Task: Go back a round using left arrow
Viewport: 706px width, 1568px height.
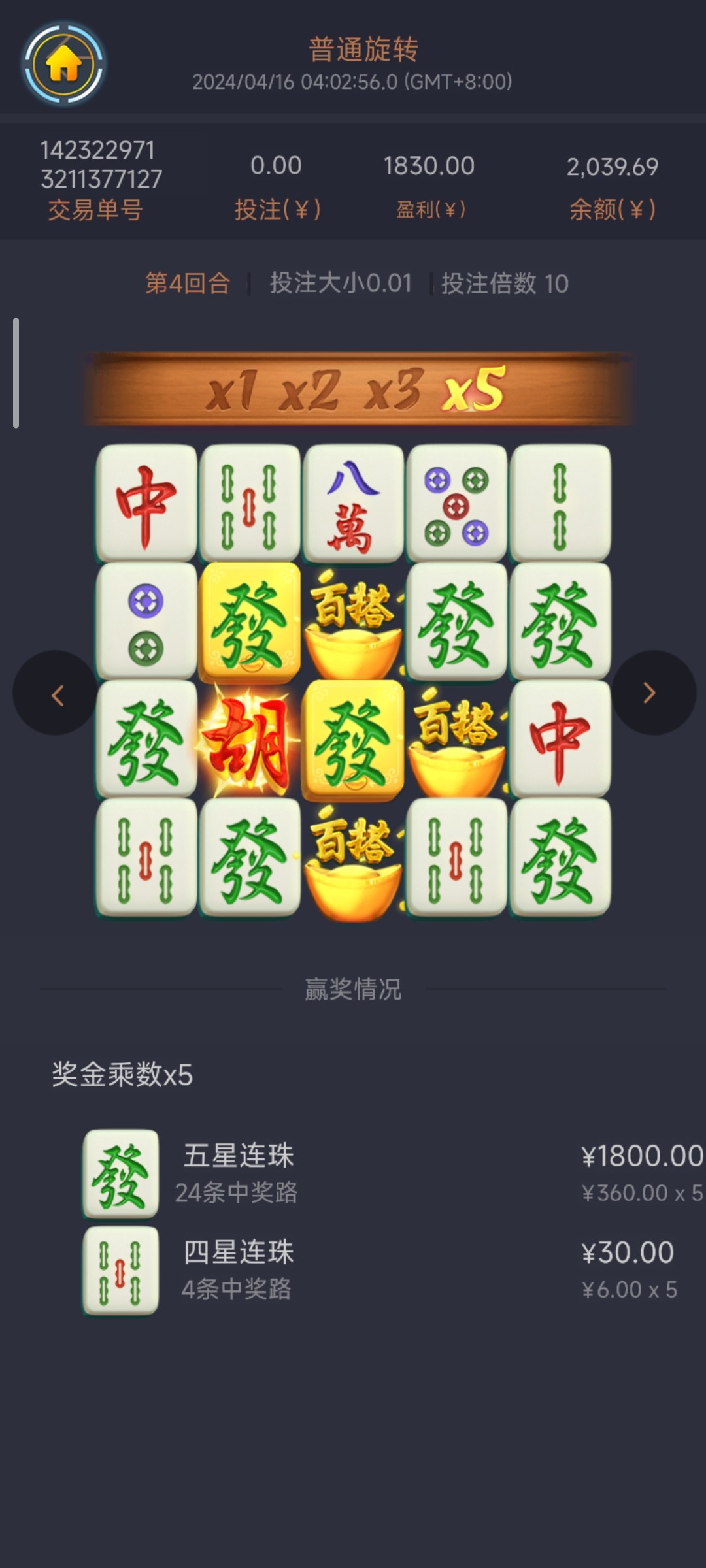Action: pyautogui.click(x=58, y=694)
